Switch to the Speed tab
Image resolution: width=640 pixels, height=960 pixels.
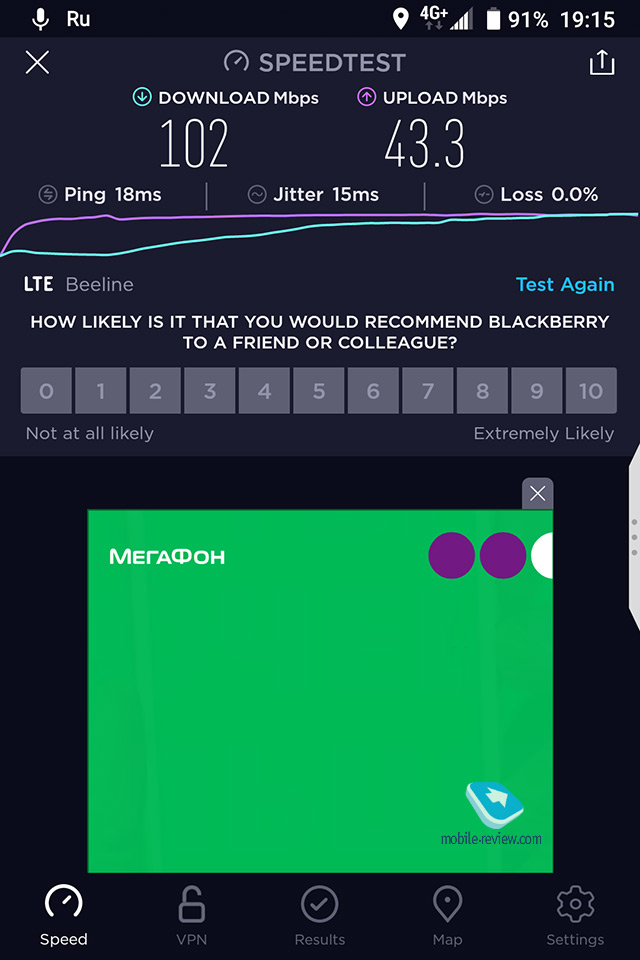click(x=64, y=915)
